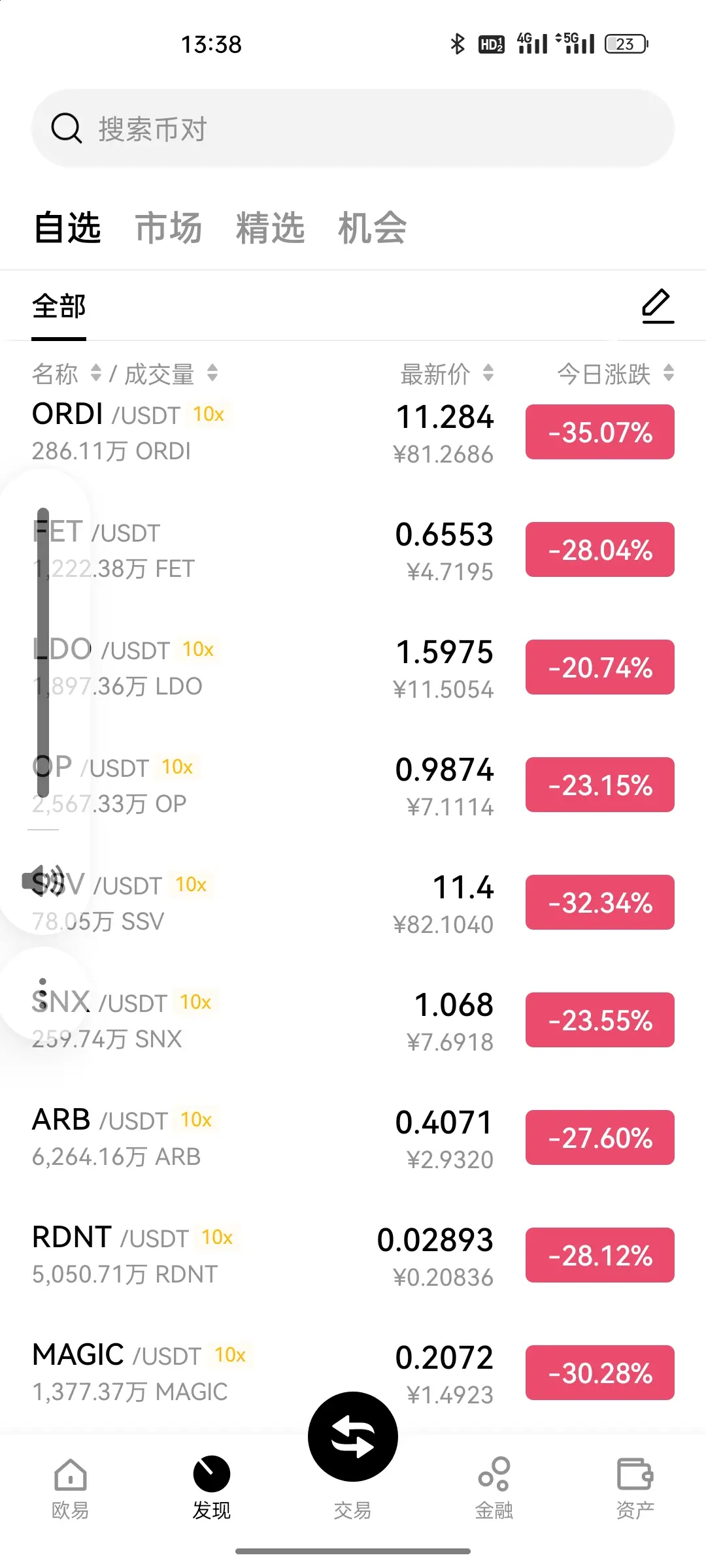Open the MAGIC/USDT trading pair
The height and width of the screenshot is (1568, 706).
[x=196, y=1372]
